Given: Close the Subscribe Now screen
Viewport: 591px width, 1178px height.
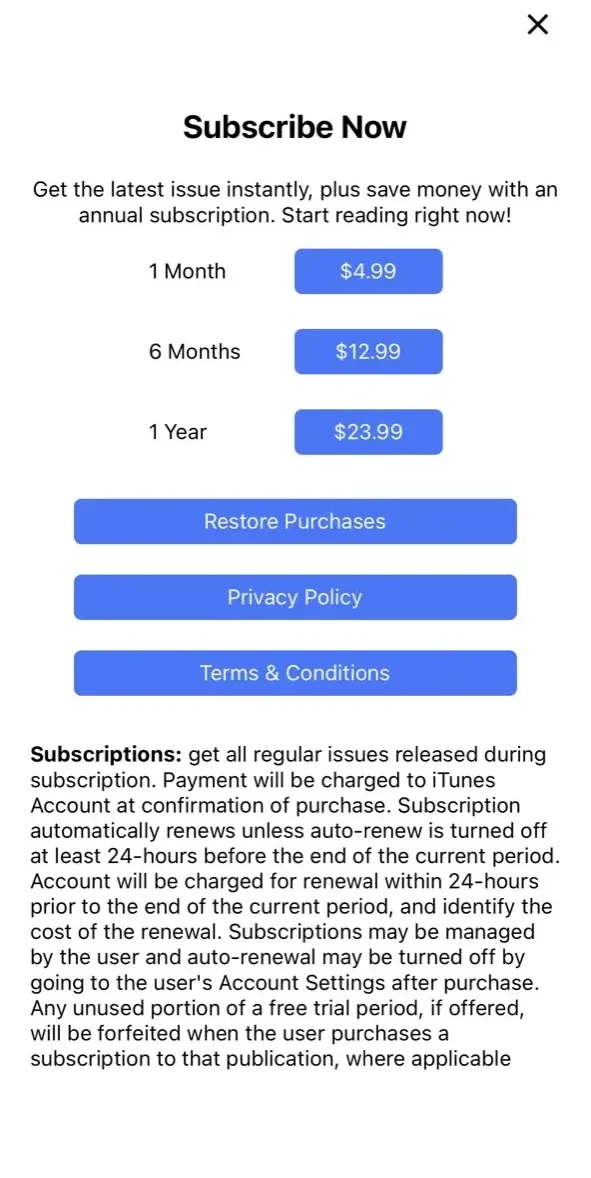Looking at the screenshot, I should [538, 25].
